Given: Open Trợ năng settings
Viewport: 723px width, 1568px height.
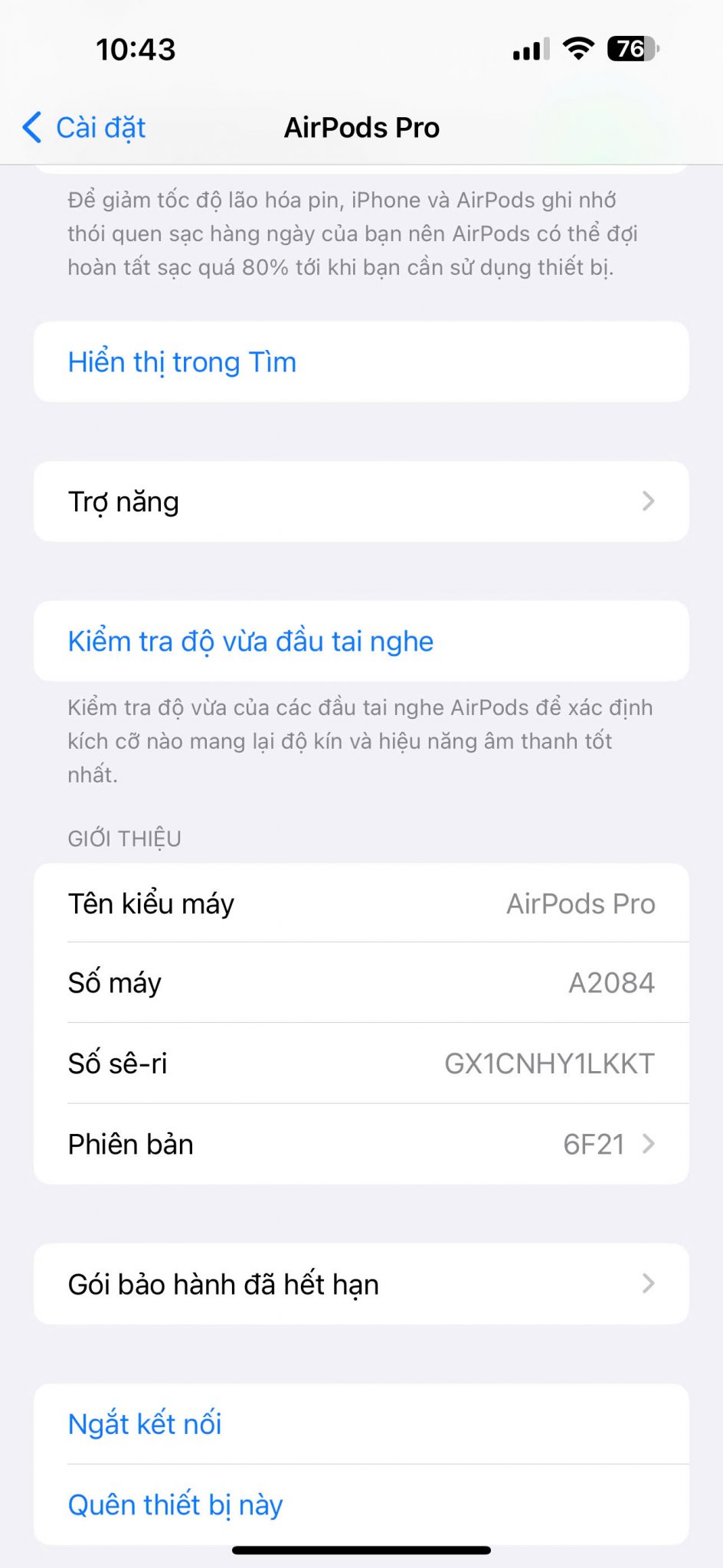Looking at the screenshot, I should [x=361, y=501].
